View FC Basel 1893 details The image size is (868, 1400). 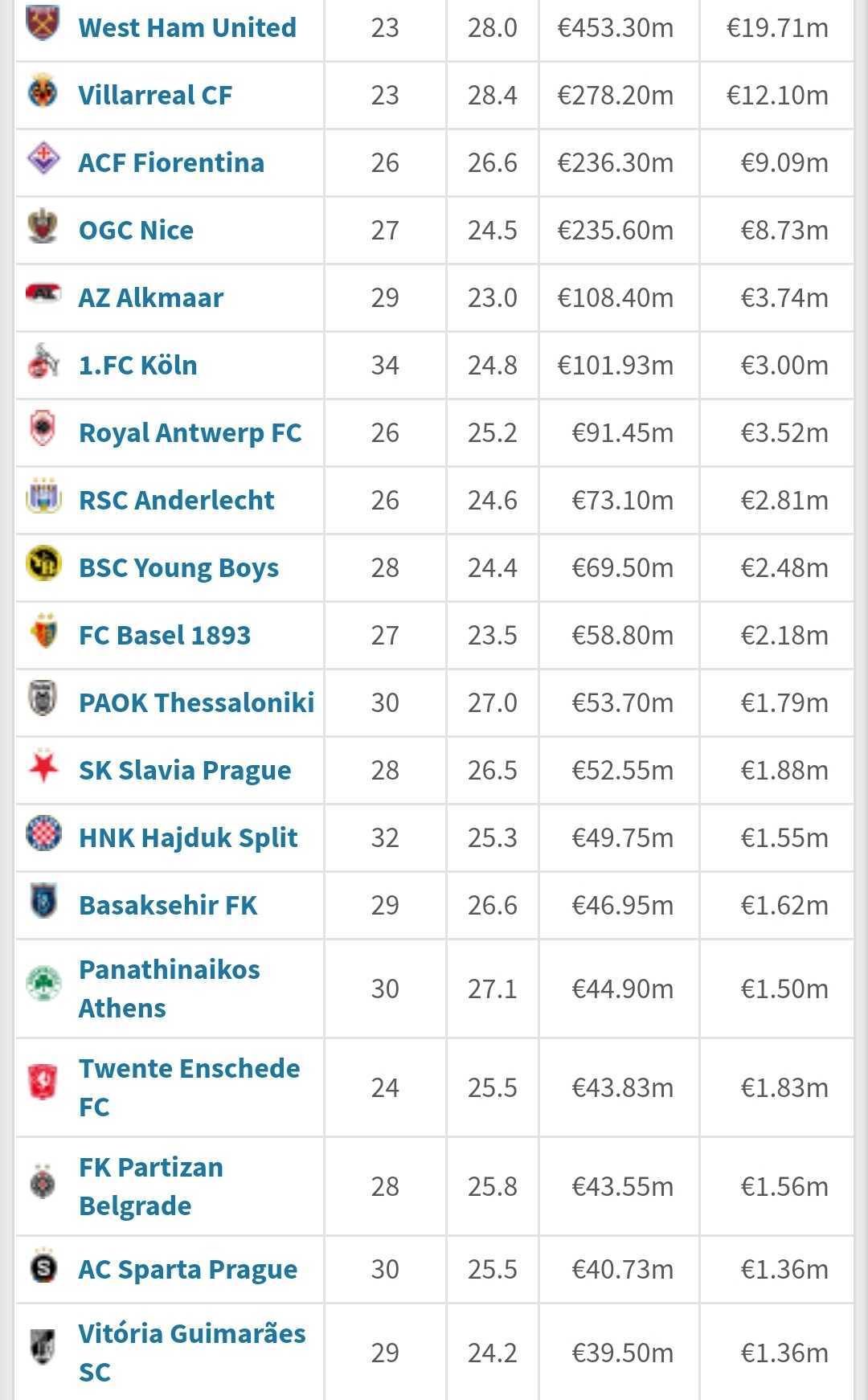point(165,635)
